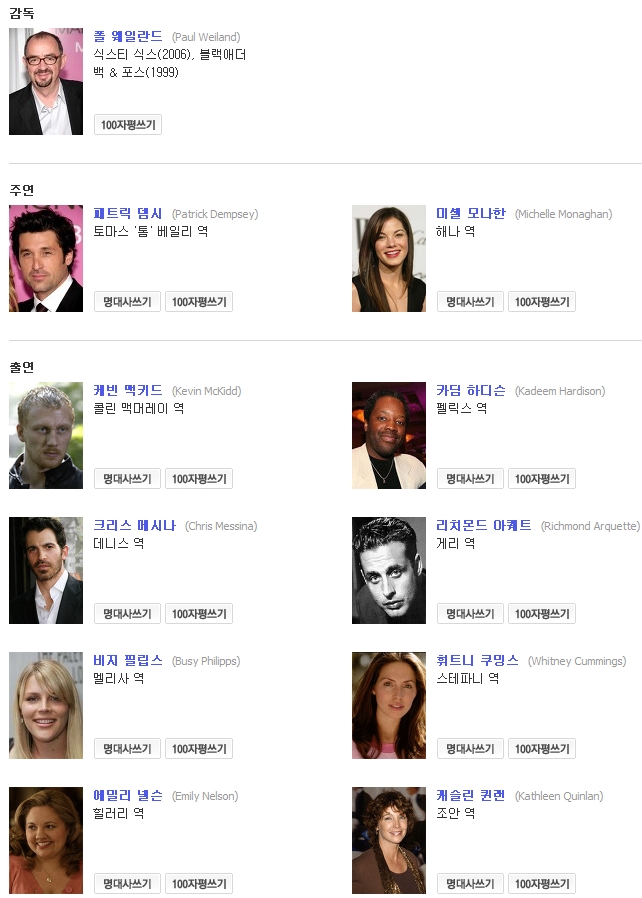
Task: Tap 100자평쓰기 under Kathleen Quinlan
Action: (x=542, y=884)
